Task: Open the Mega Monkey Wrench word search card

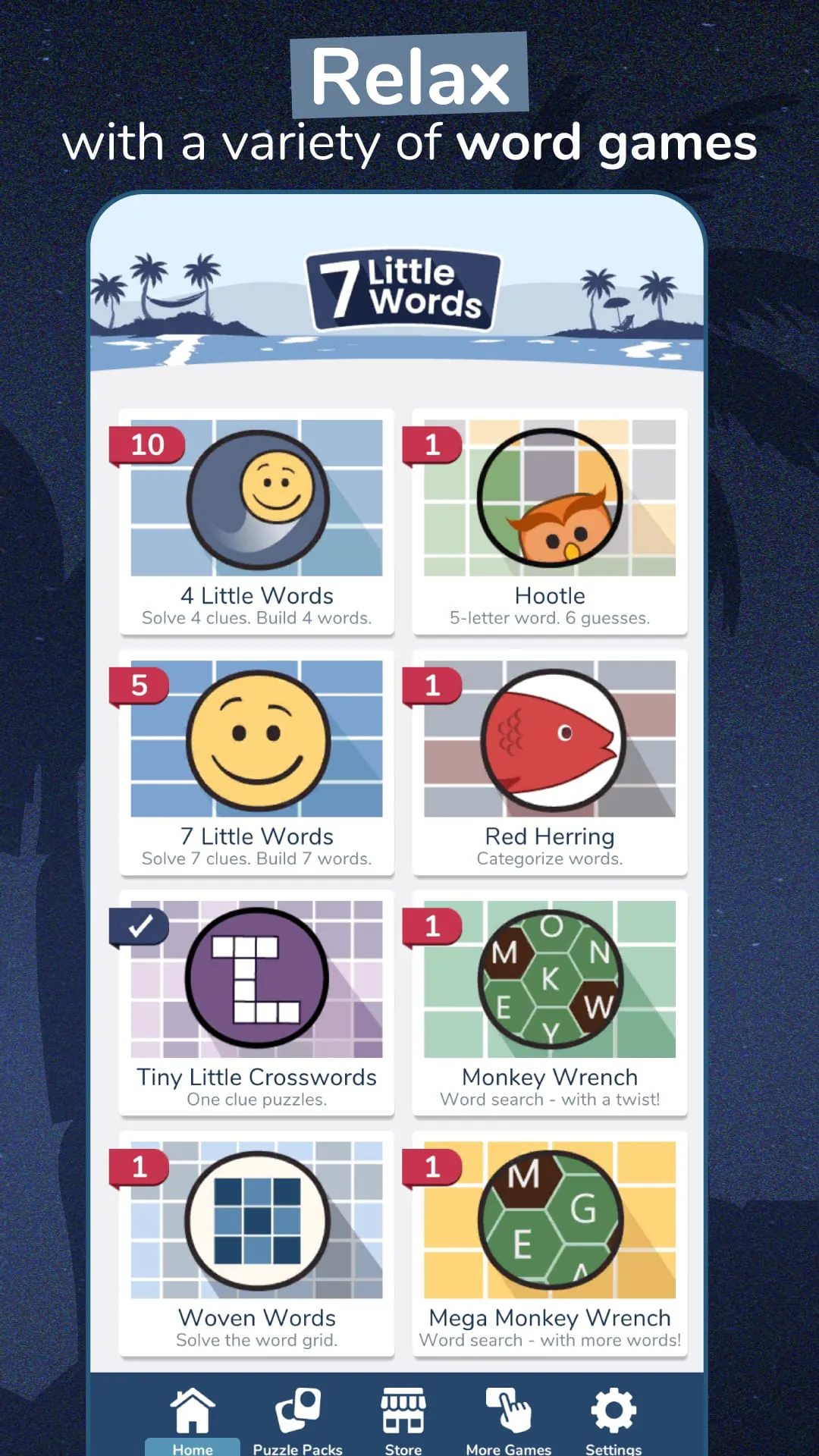Action: 550,1244
